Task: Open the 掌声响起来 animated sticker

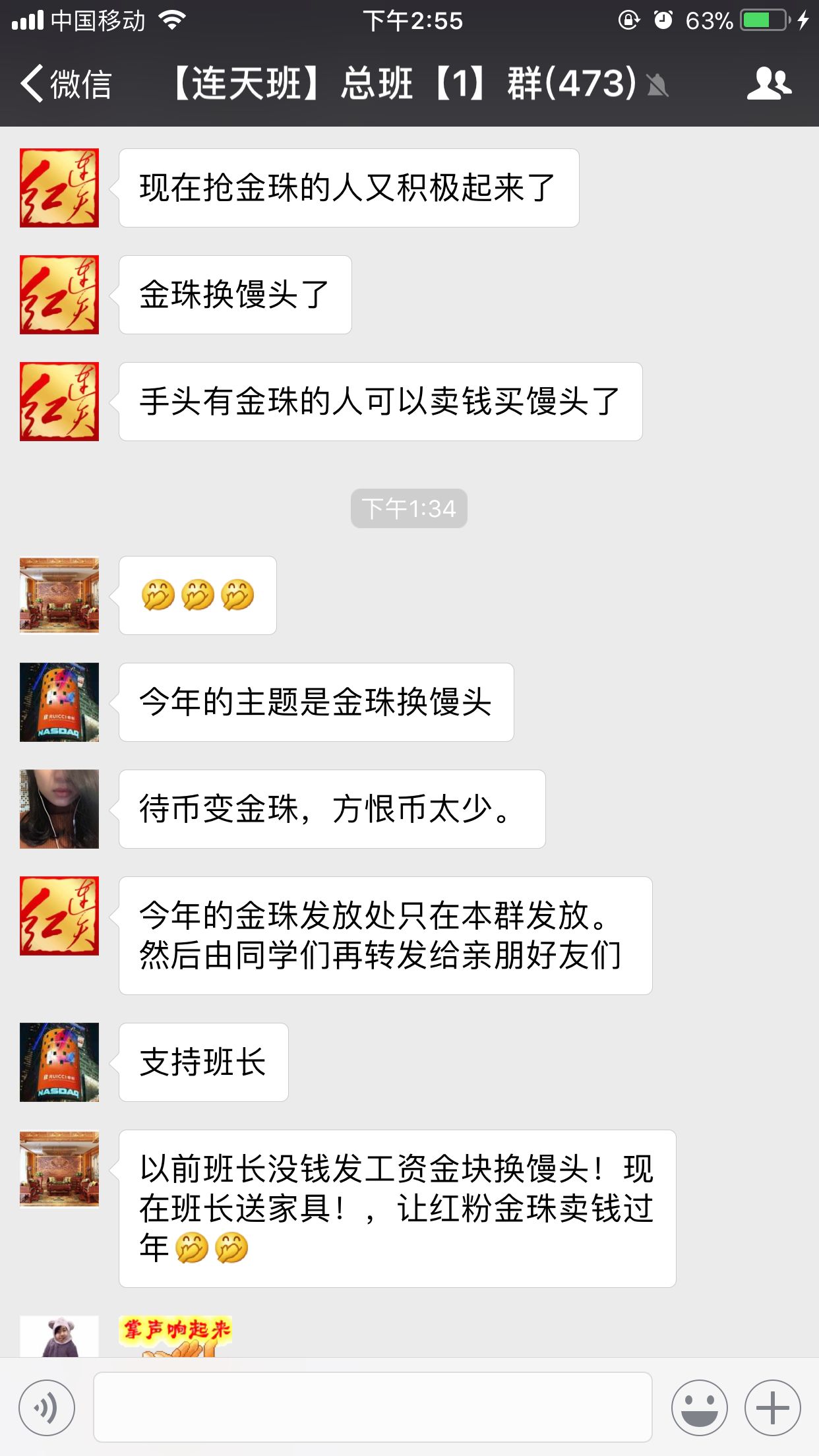Action: pos(175,1336)
